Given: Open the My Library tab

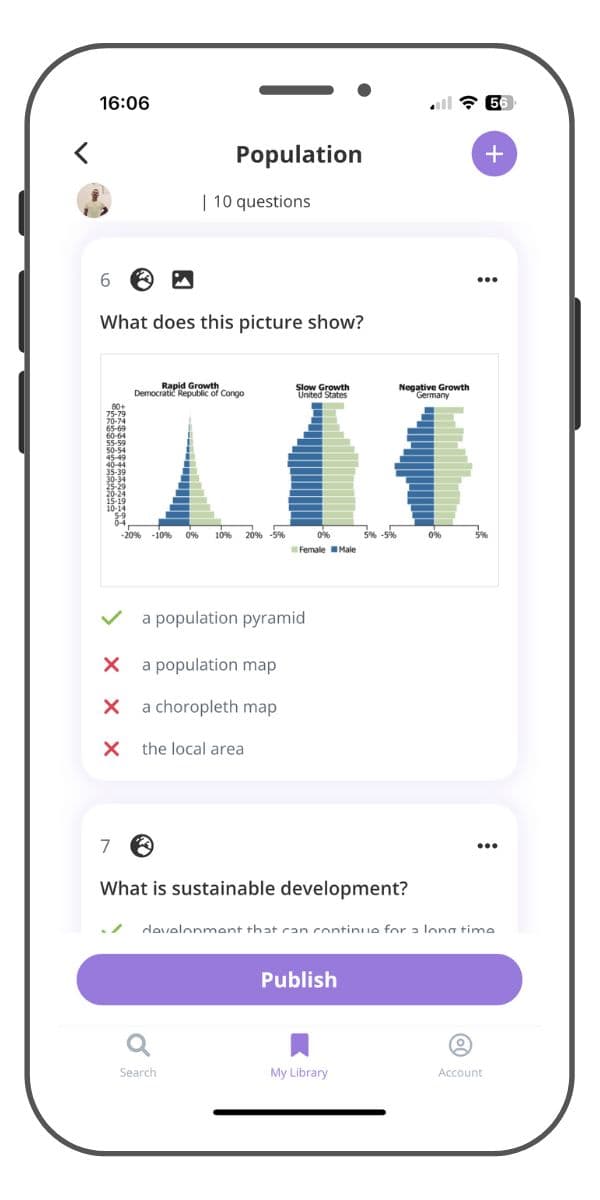Looking at the screenshot, I should tap(299, 1056).
